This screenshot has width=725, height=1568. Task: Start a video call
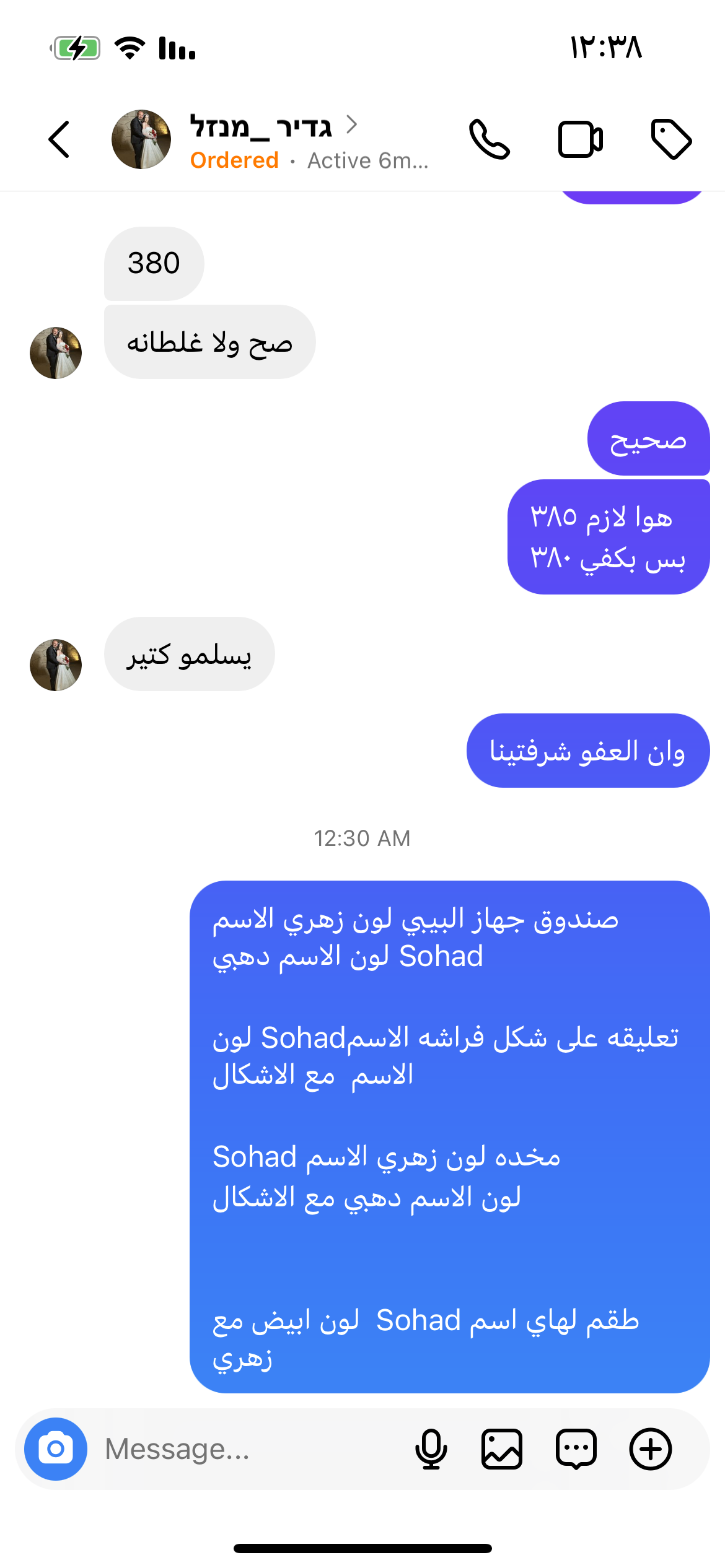tap(580, 139)
